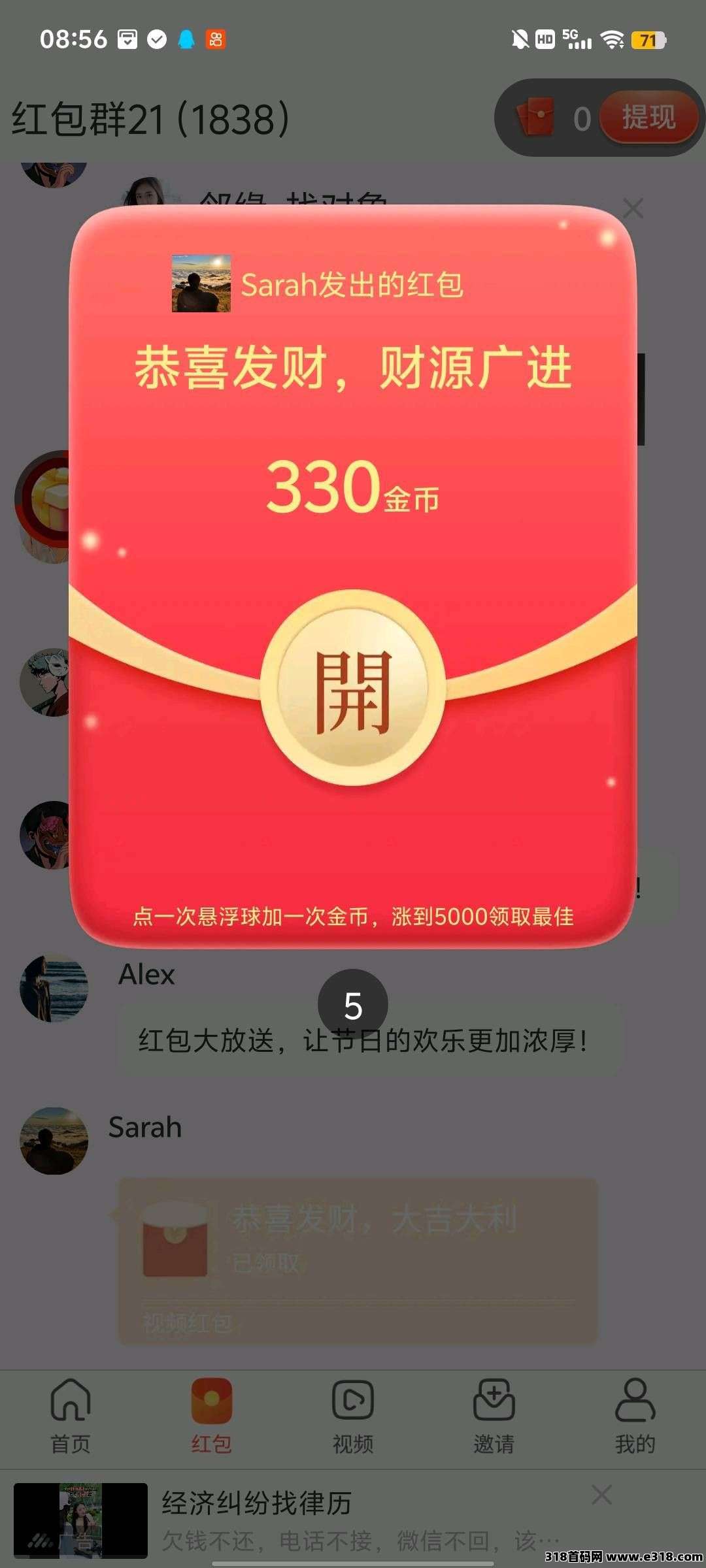This screenshot has width=706, height=1568.
Task: Go to the 首页 home tab
Action: [x=71, y=1416]
